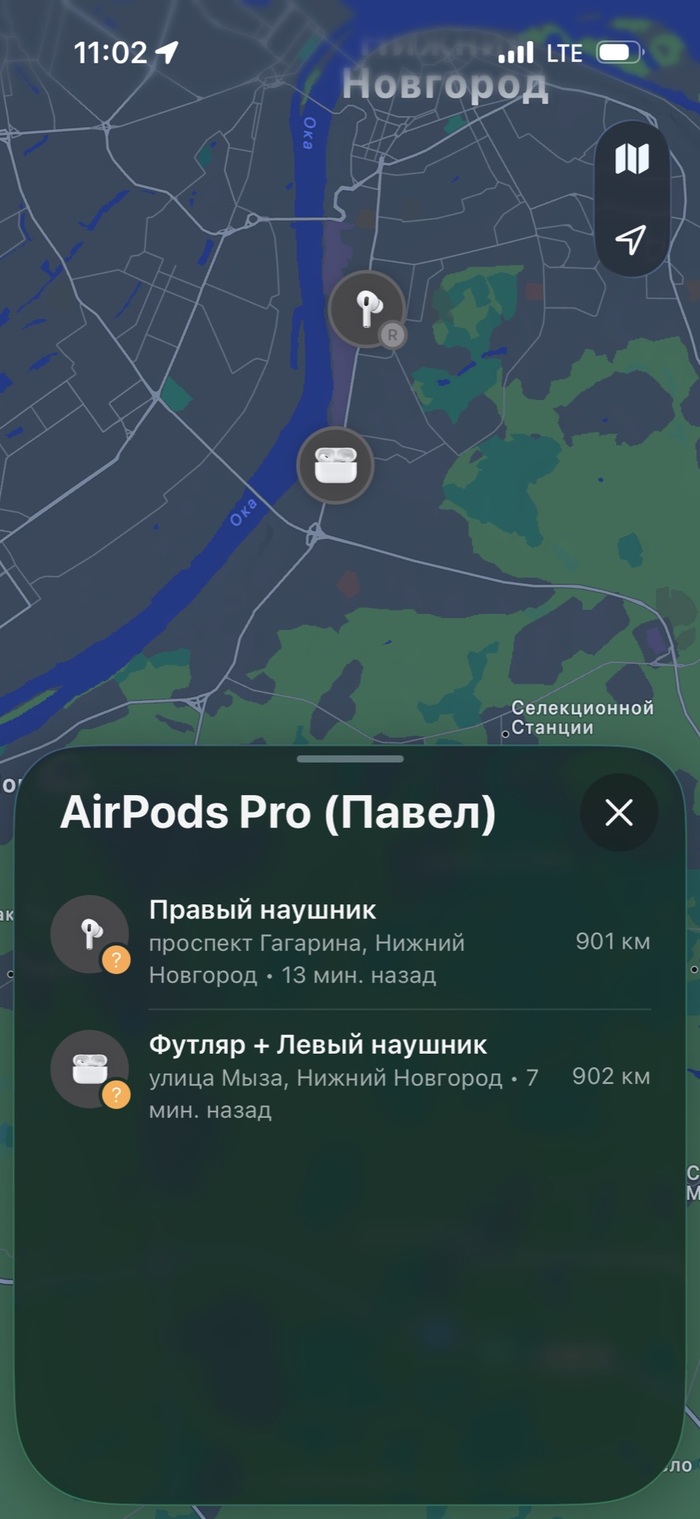This screenshot has width=700, height=1519.
Task: Open the map mode selector
Action: tap(631, 159)
